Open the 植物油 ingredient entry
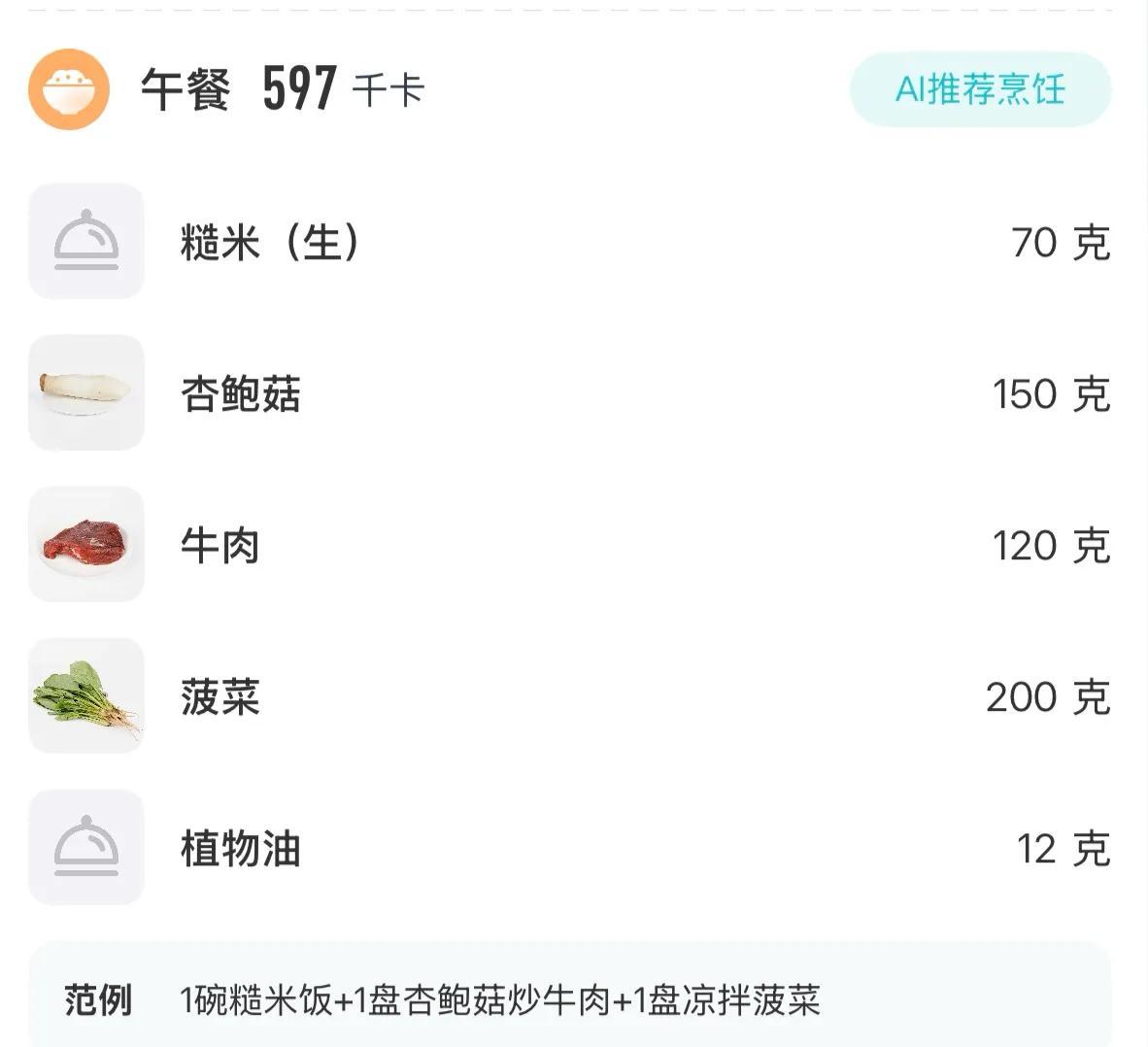 click(241, 848)
